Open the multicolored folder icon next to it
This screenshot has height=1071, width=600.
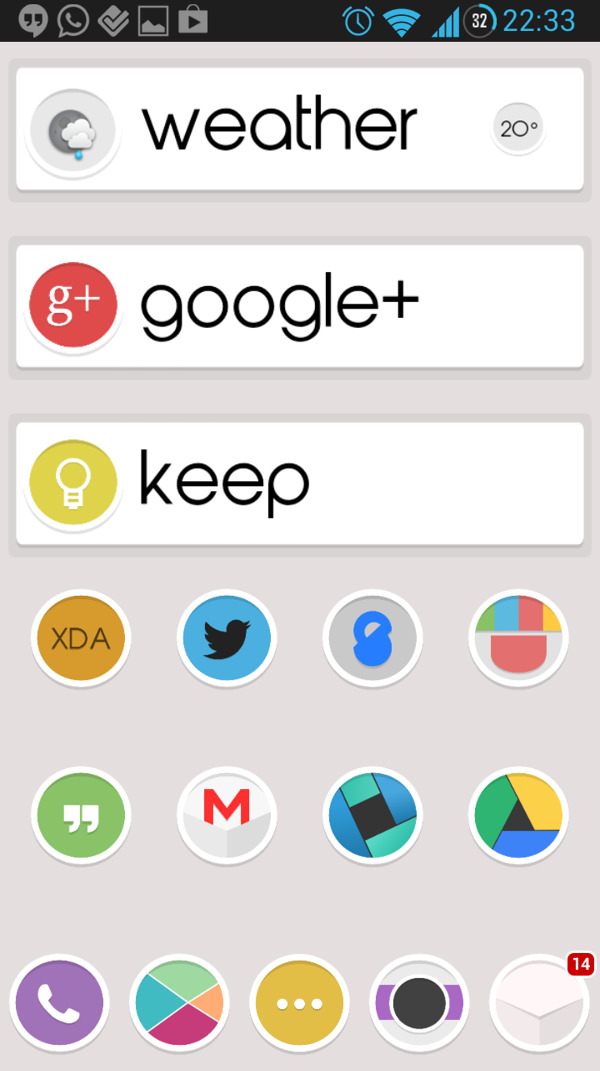[518, 638]
